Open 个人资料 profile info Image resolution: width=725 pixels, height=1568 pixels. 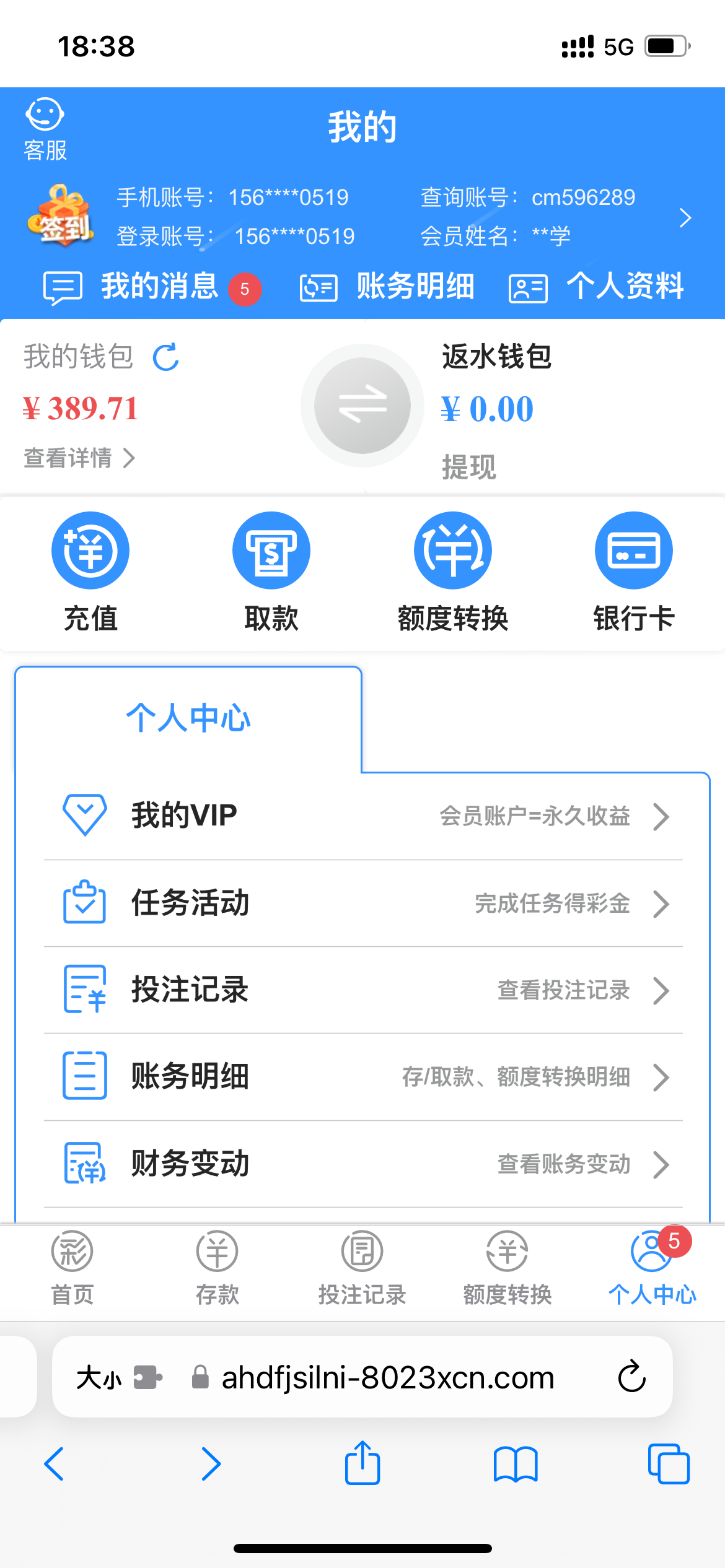coord(596,287)
